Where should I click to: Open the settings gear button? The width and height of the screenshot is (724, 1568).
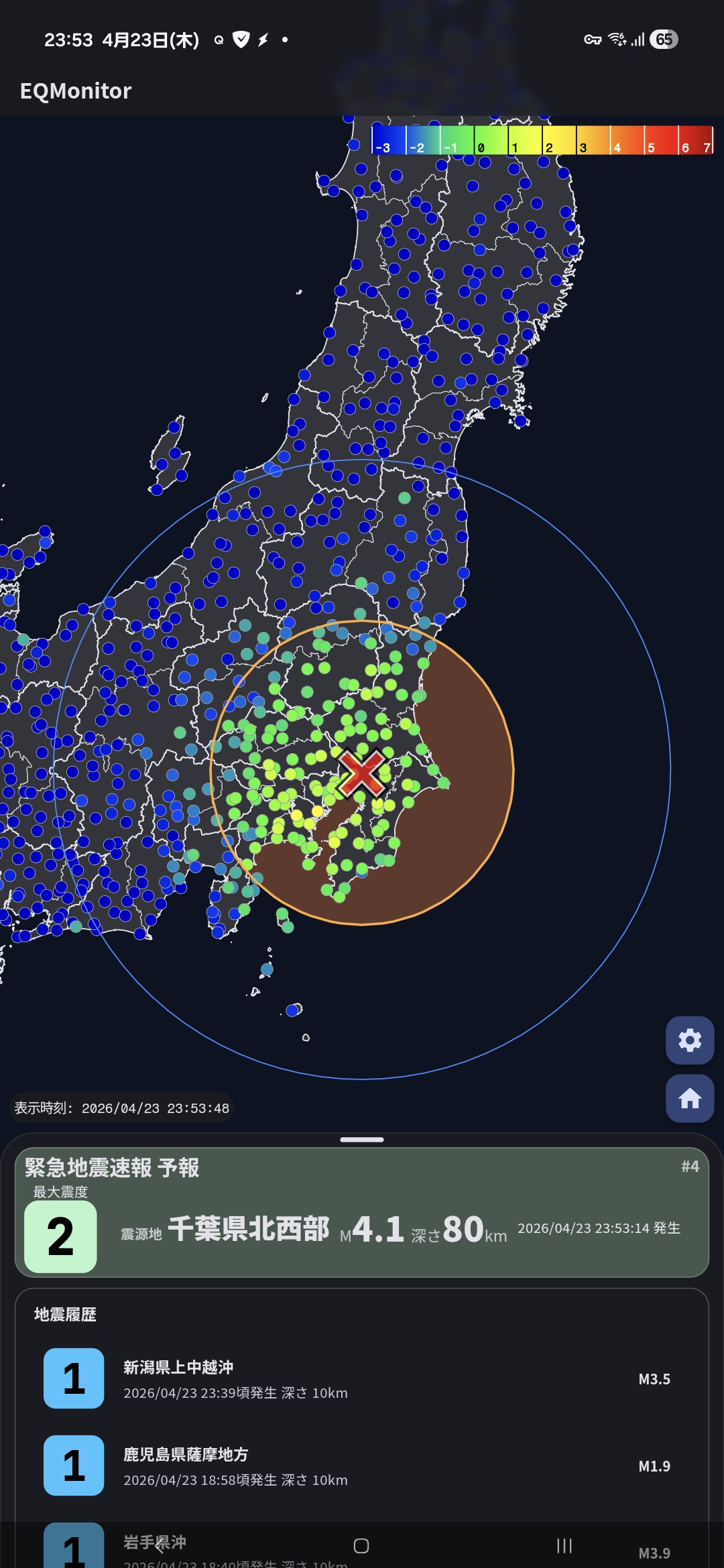(689, 1040)
